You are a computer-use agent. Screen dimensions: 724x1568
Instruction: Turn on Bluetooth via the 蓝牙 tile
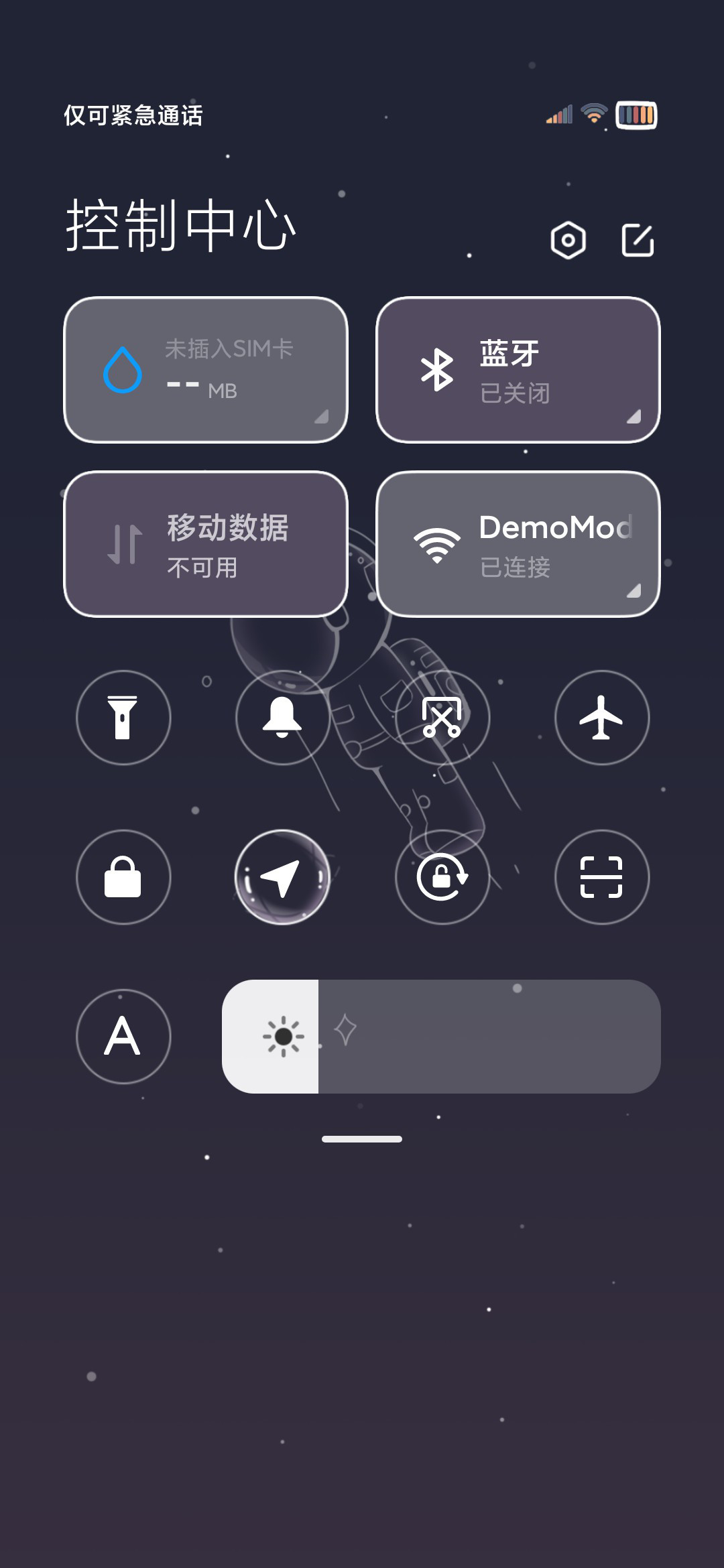point(518,370)
